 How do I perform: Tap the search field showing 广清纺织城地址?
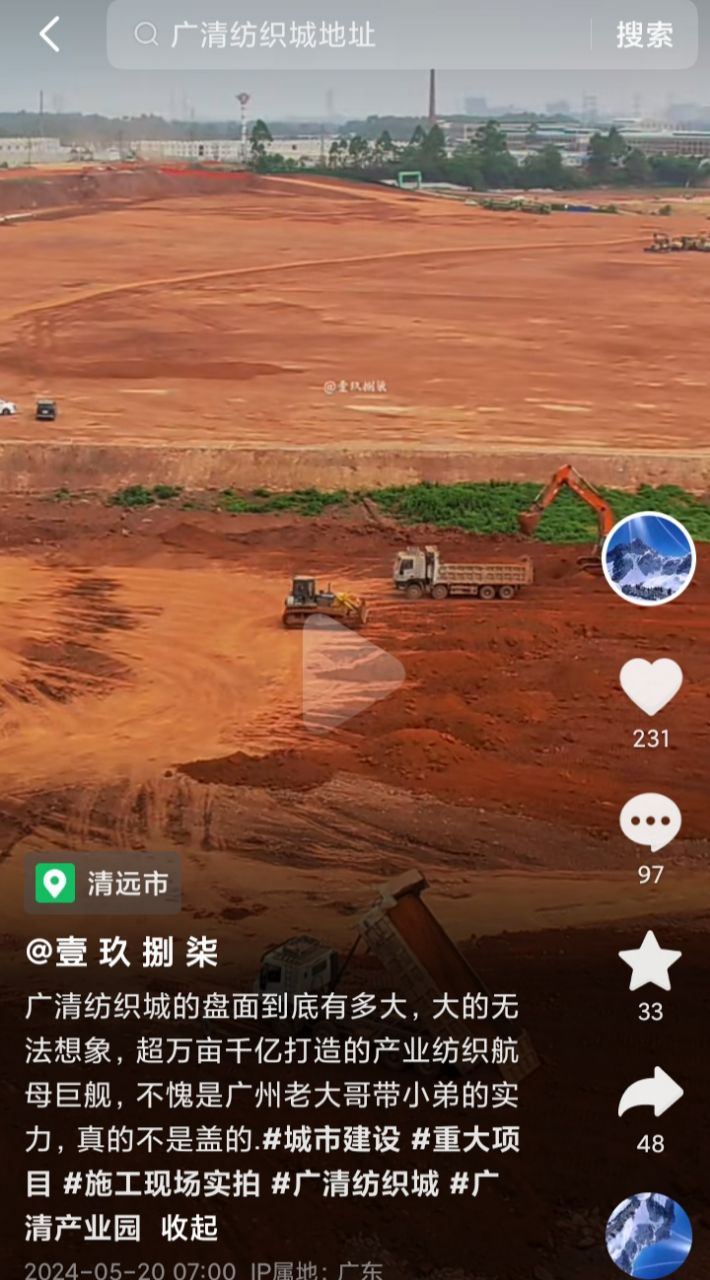pyautogui.click(x=350, y=35)
